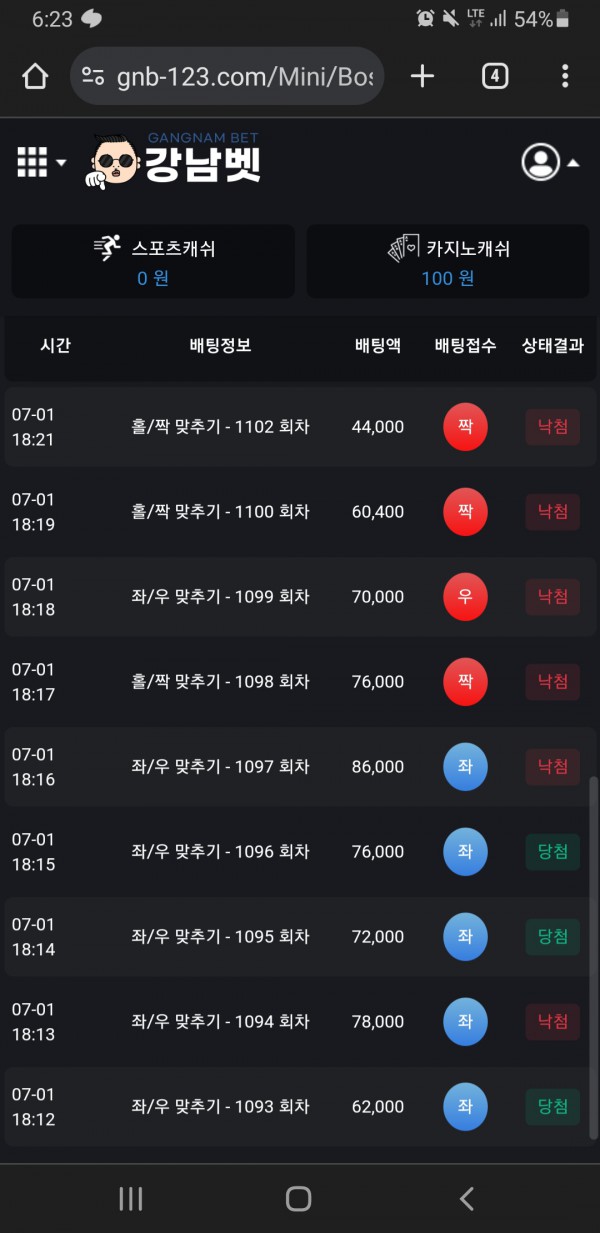Expand the grid menu dropdown
The height and width of the screenshot is (1233, 600).
pos(41,162)
